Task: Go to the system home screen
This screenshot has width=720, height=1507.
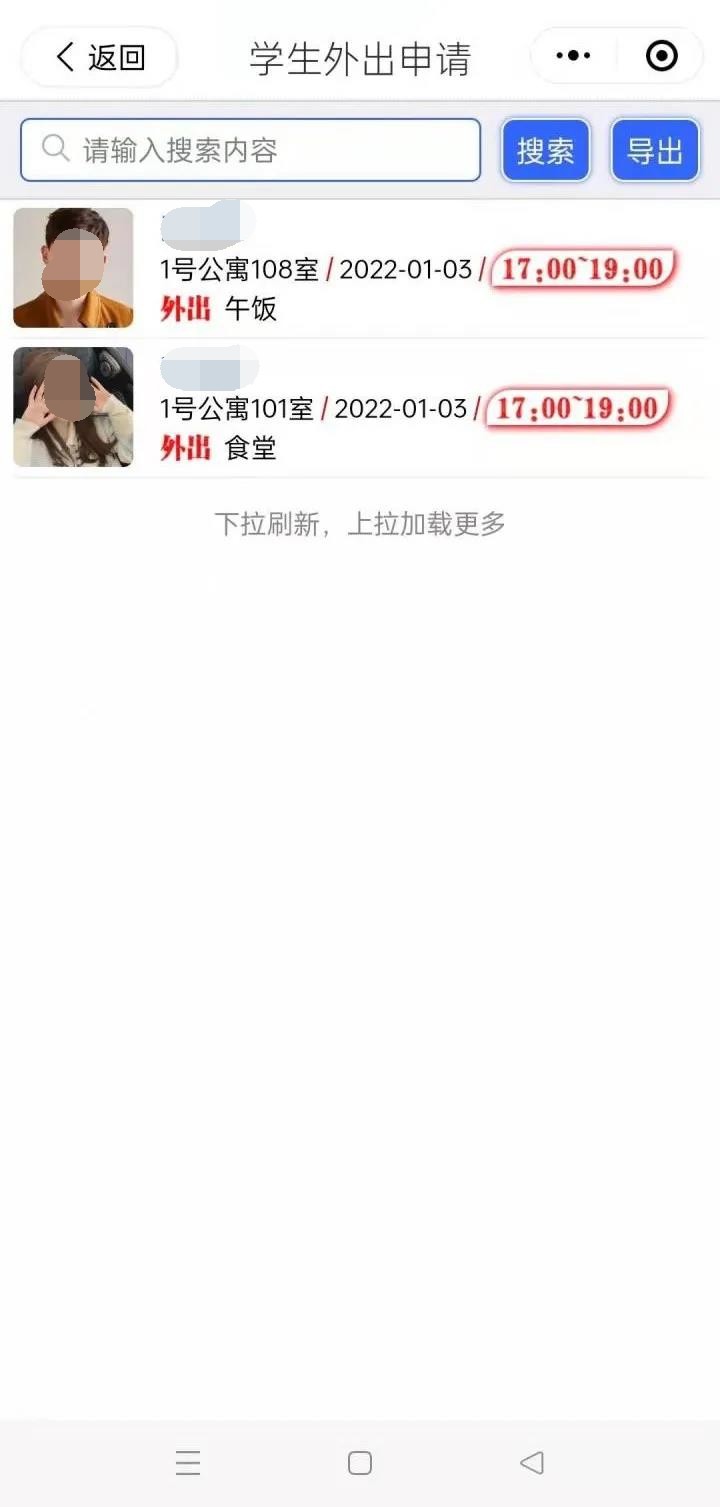Action: tap(360, 1463)
